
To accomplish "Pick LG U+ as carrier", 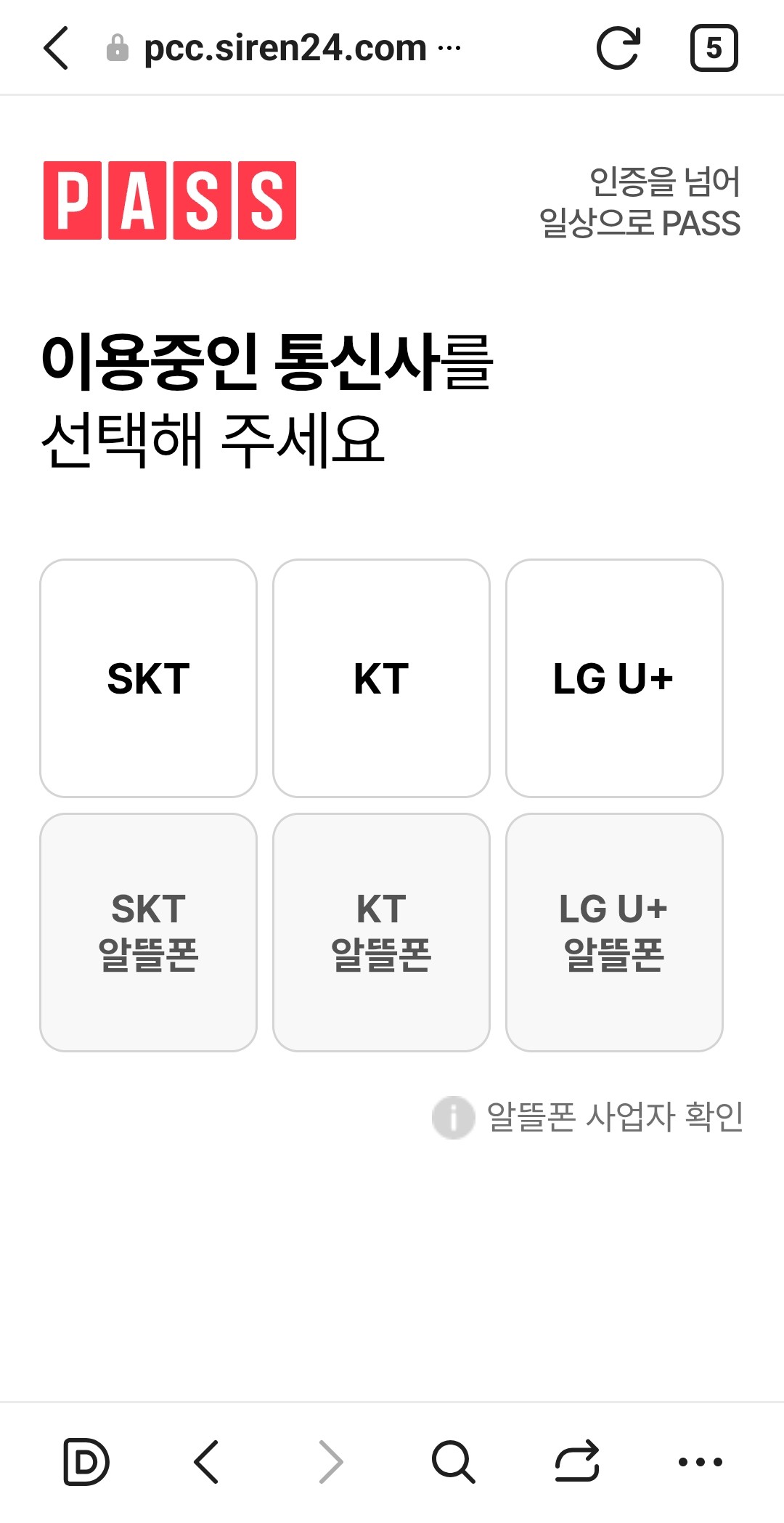I will click(614, 678).
